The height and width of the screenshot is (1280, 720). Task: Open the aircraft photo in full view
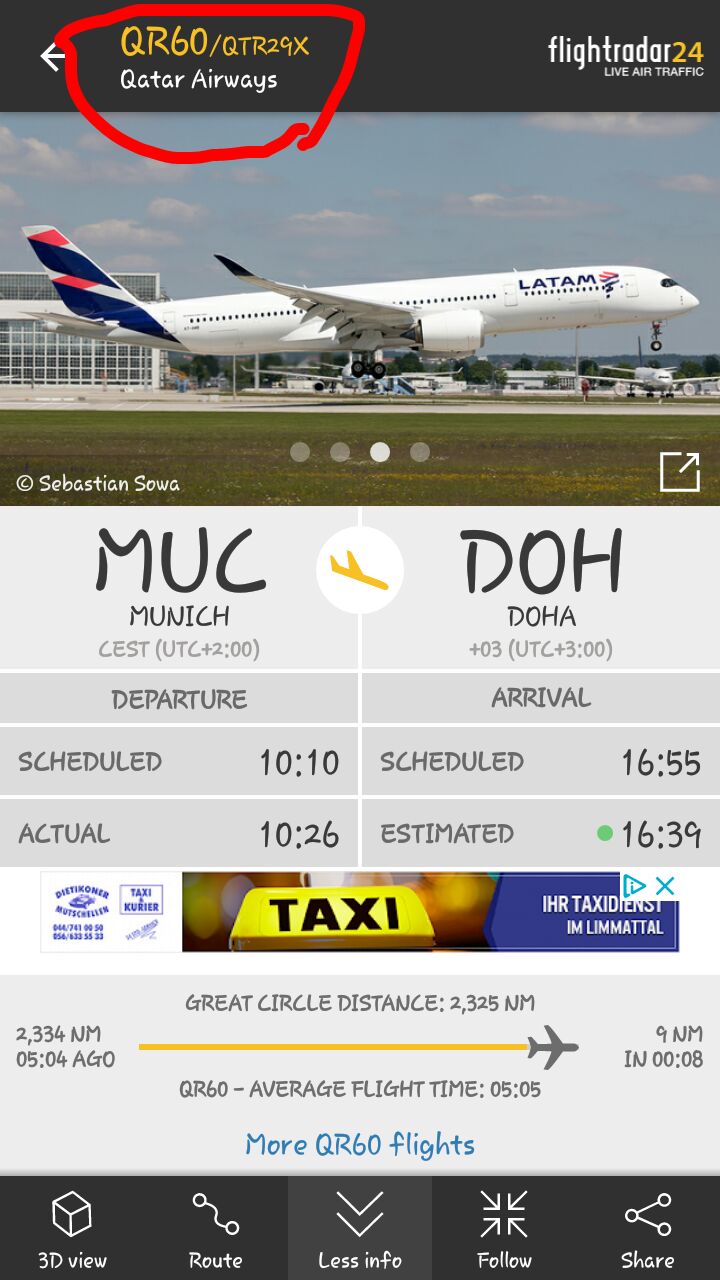pos(679,472)
